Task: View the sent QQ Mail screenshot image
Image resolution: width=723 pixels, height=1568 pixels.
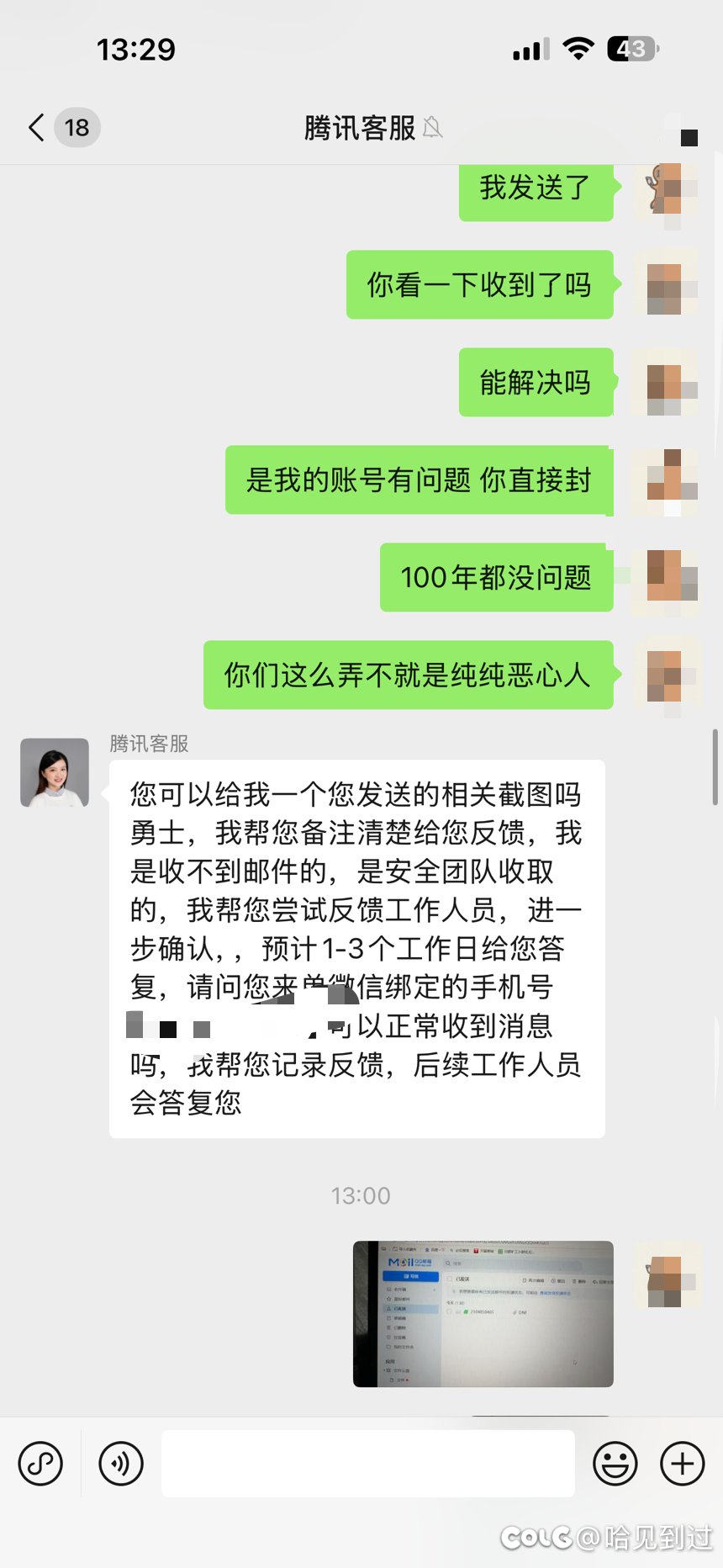Action: click(483, 1313)
